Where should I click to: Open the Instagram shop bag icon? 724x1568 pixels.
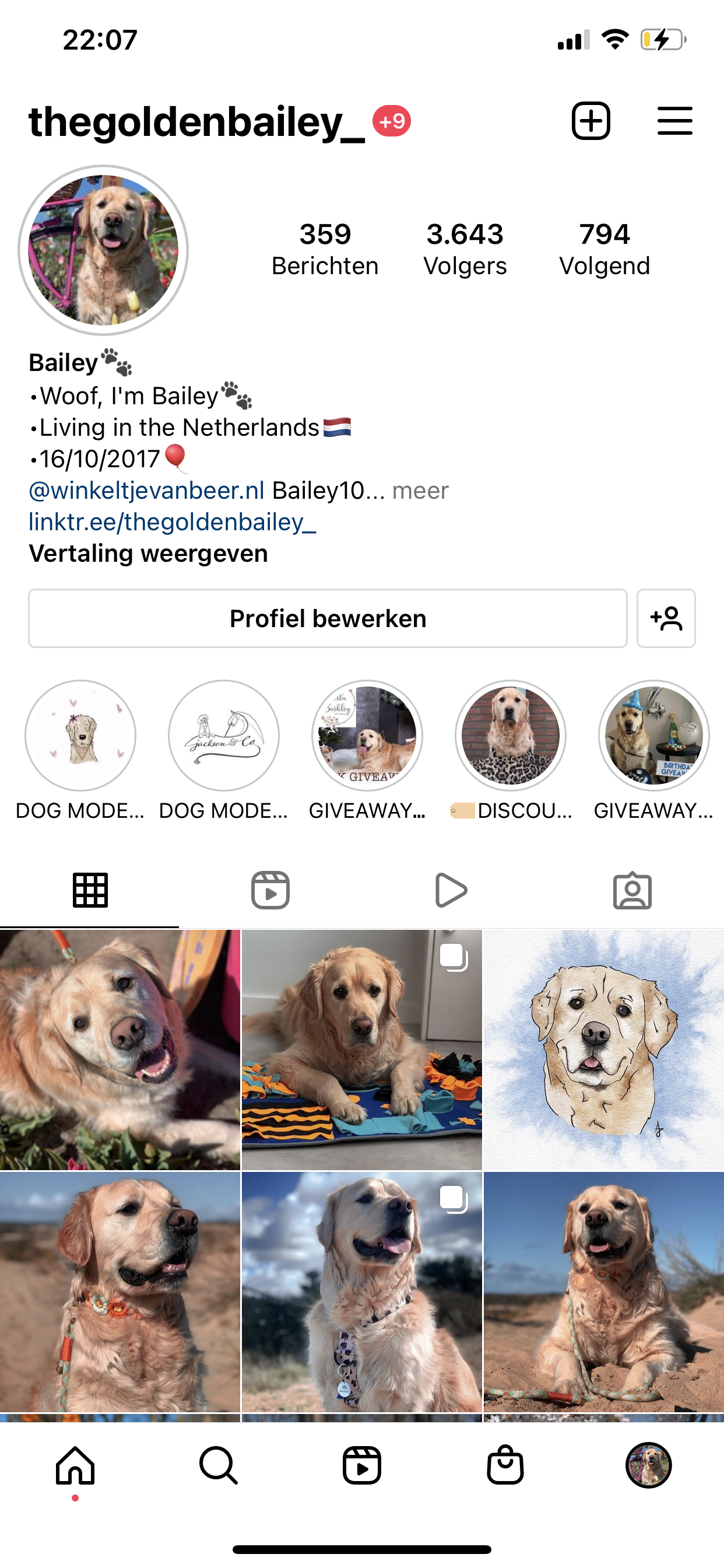click(505, 1465)
